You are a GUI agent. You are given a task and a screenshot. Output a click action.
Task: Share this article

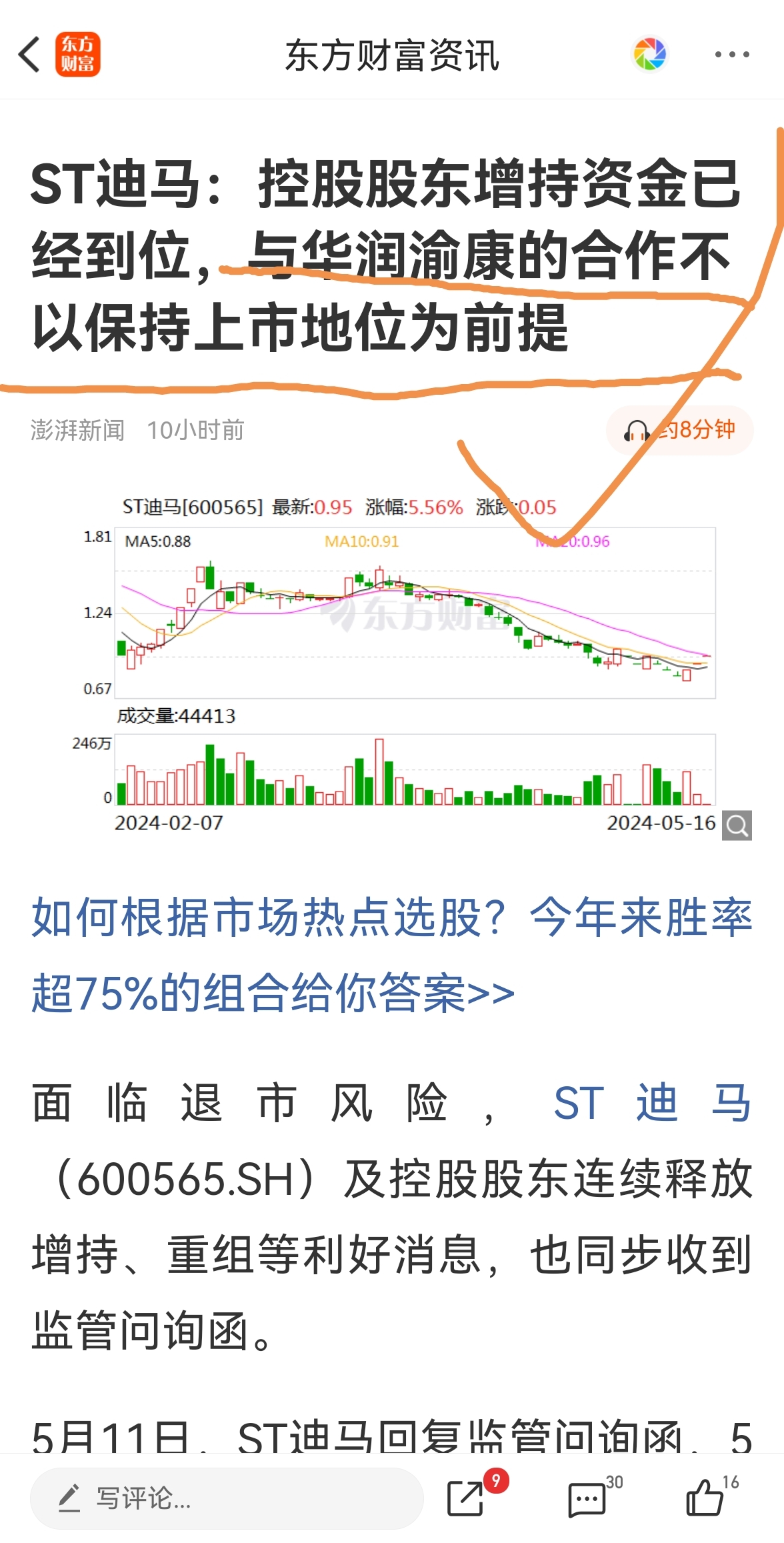pyautogui.click(x=466, y=1498)
